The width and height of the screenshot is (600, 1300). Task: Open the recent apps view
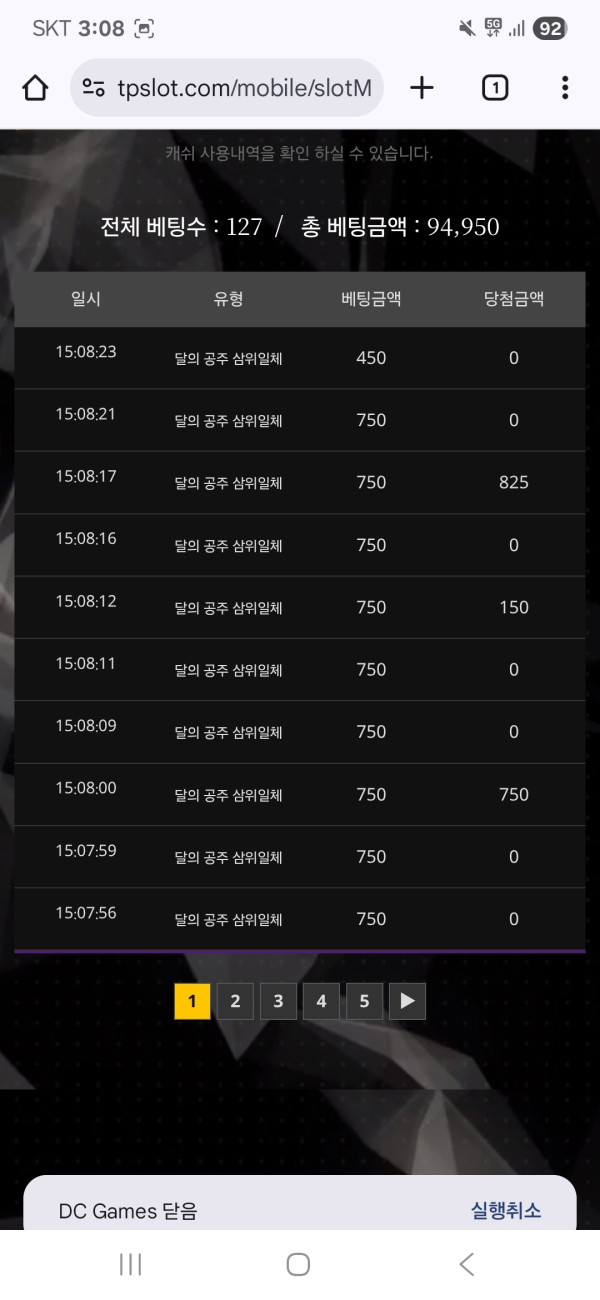130,1264
